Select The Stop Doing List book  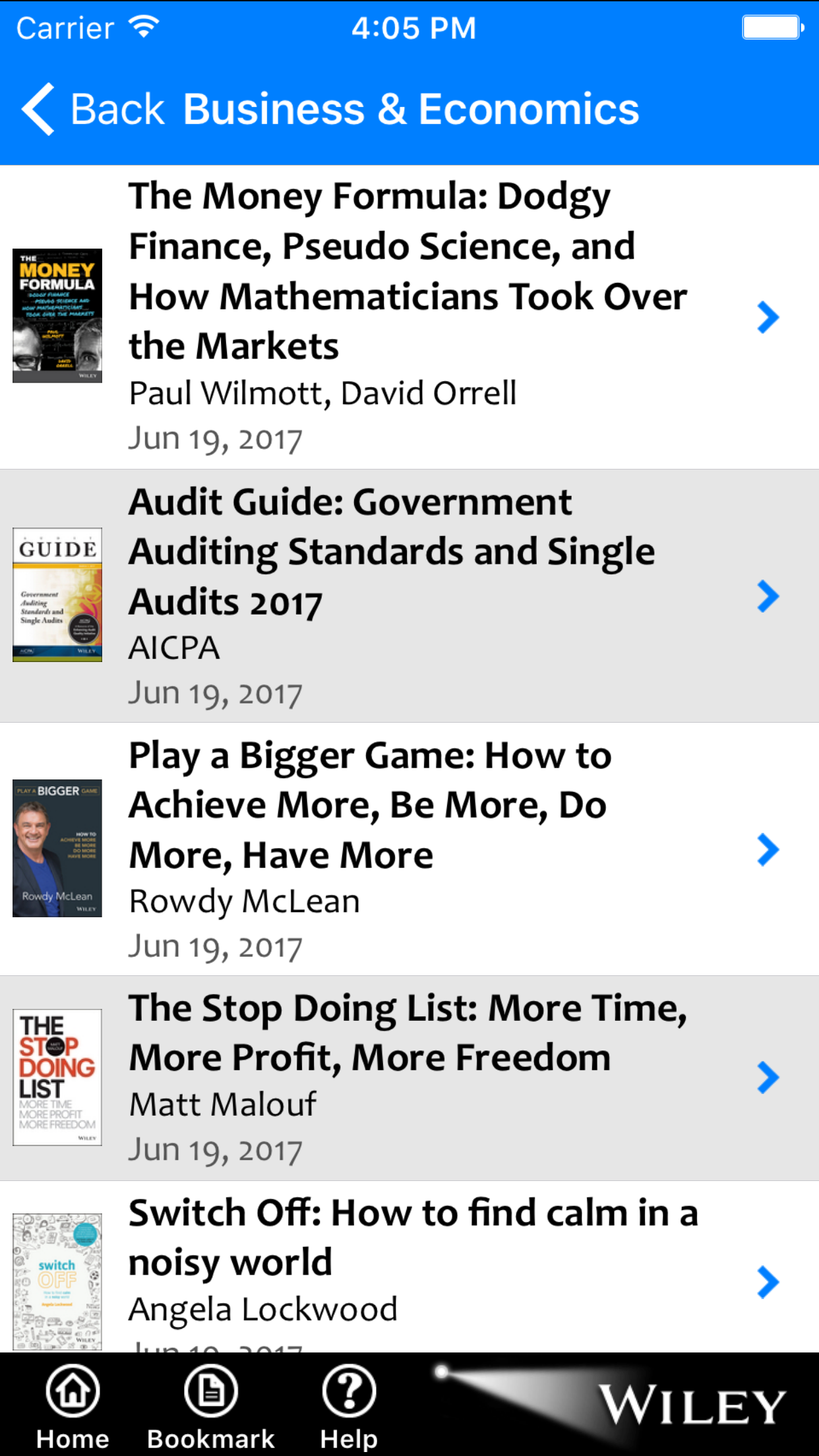[x=409, y=1078]
